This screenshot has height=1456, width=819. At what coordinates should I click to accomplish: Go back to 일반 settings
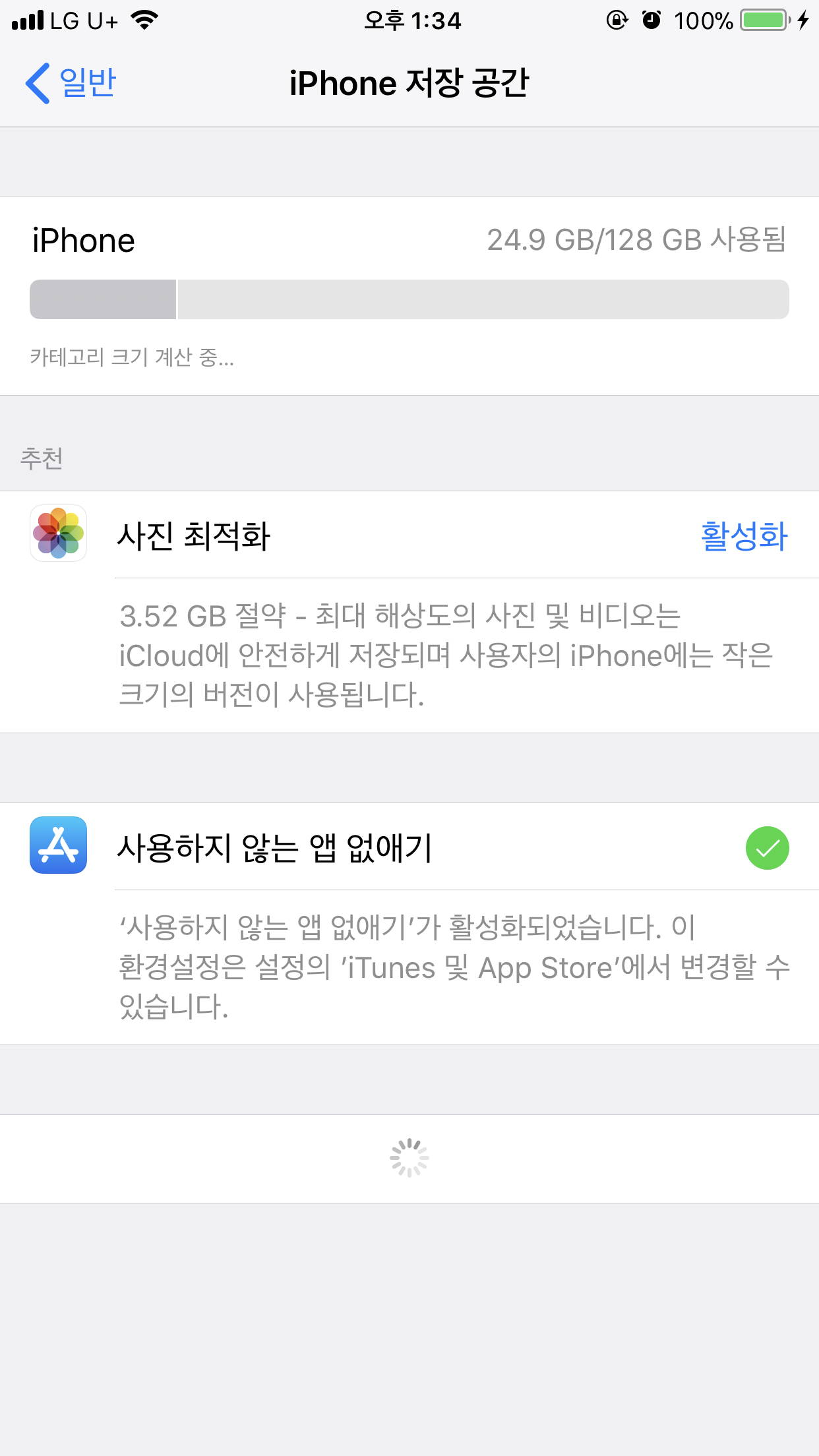[71, 83]
